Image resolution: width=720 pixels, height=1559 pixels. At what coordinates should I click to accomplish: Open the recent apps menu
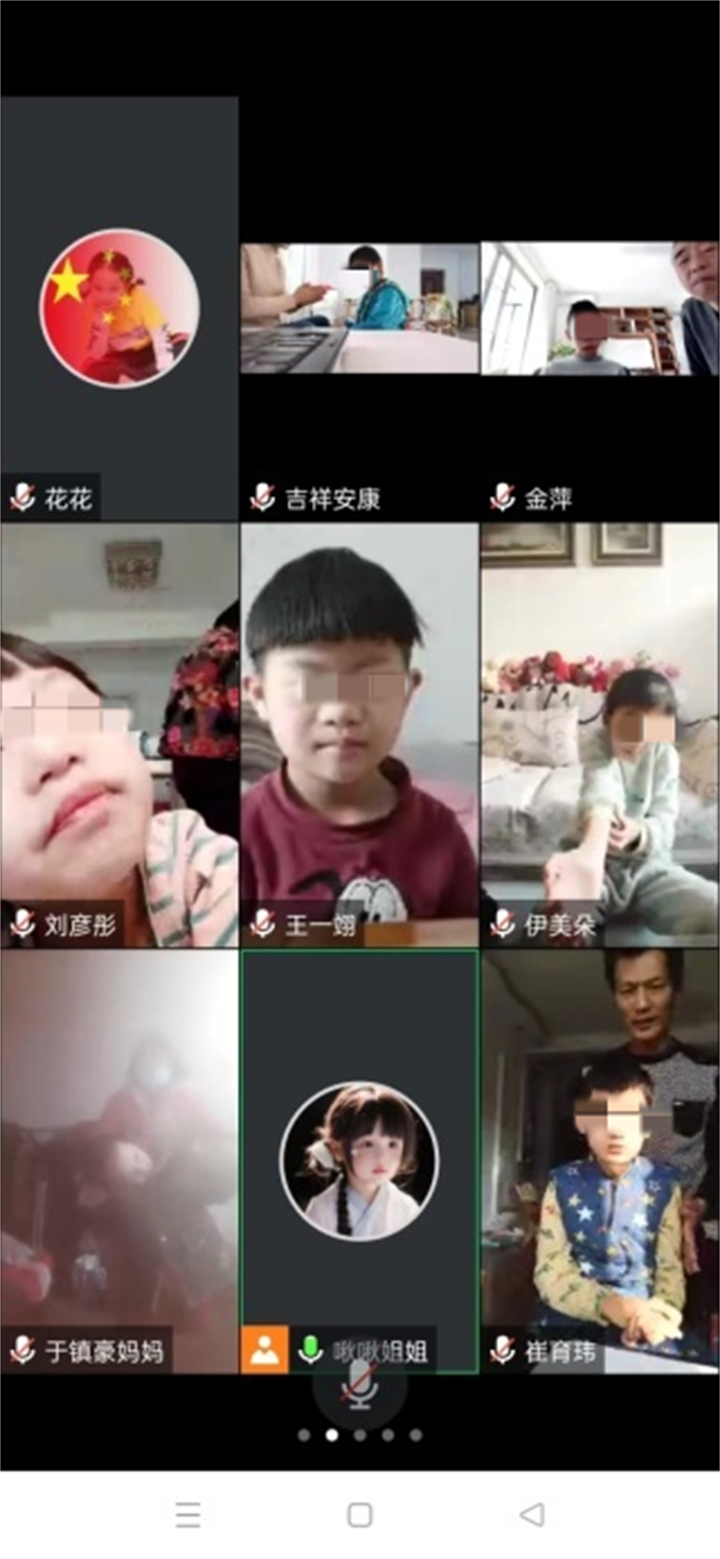pos(188,1514)
